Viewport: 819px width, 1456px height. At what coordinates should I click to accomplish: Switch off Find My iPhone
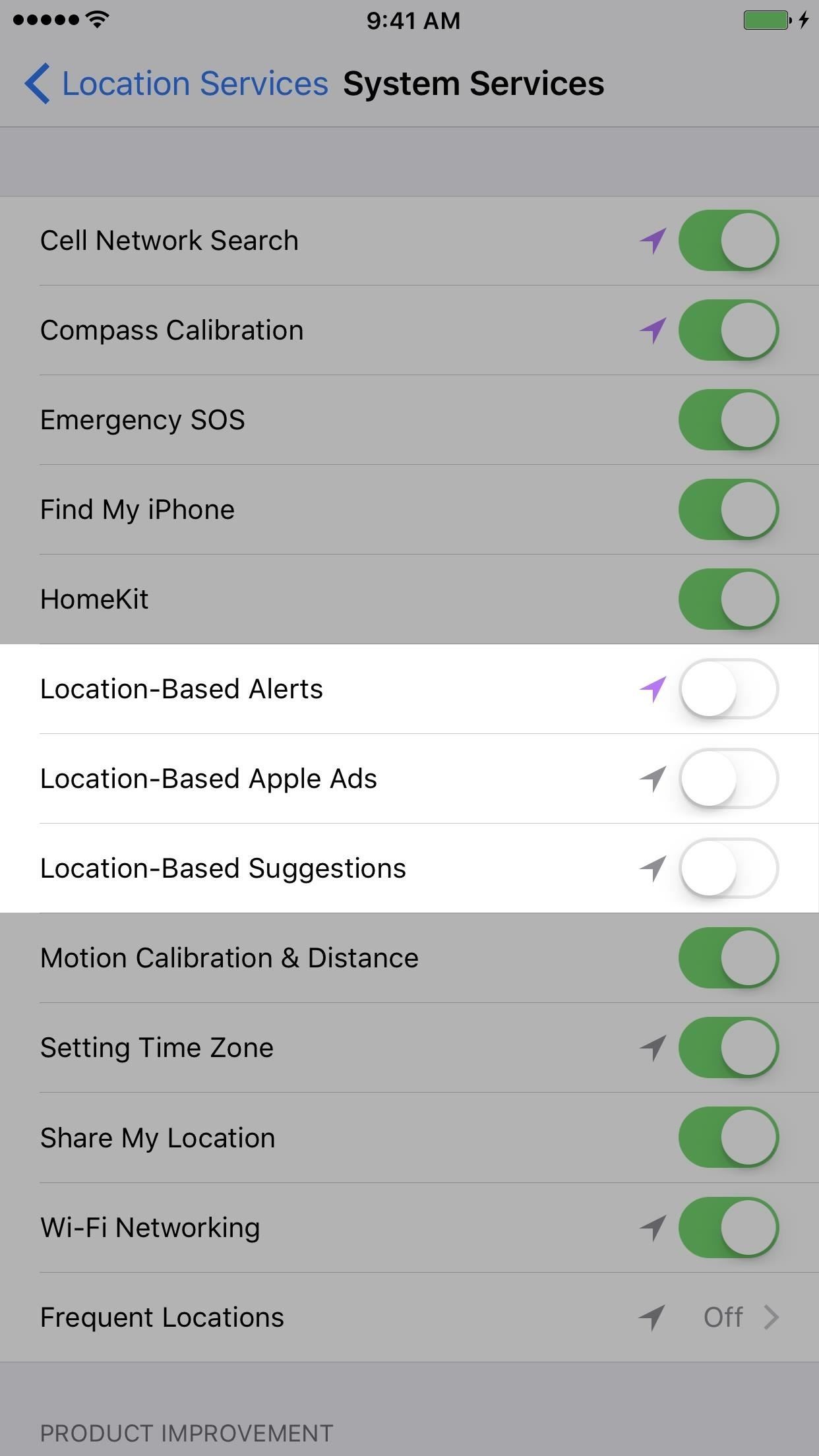(728, 510)
